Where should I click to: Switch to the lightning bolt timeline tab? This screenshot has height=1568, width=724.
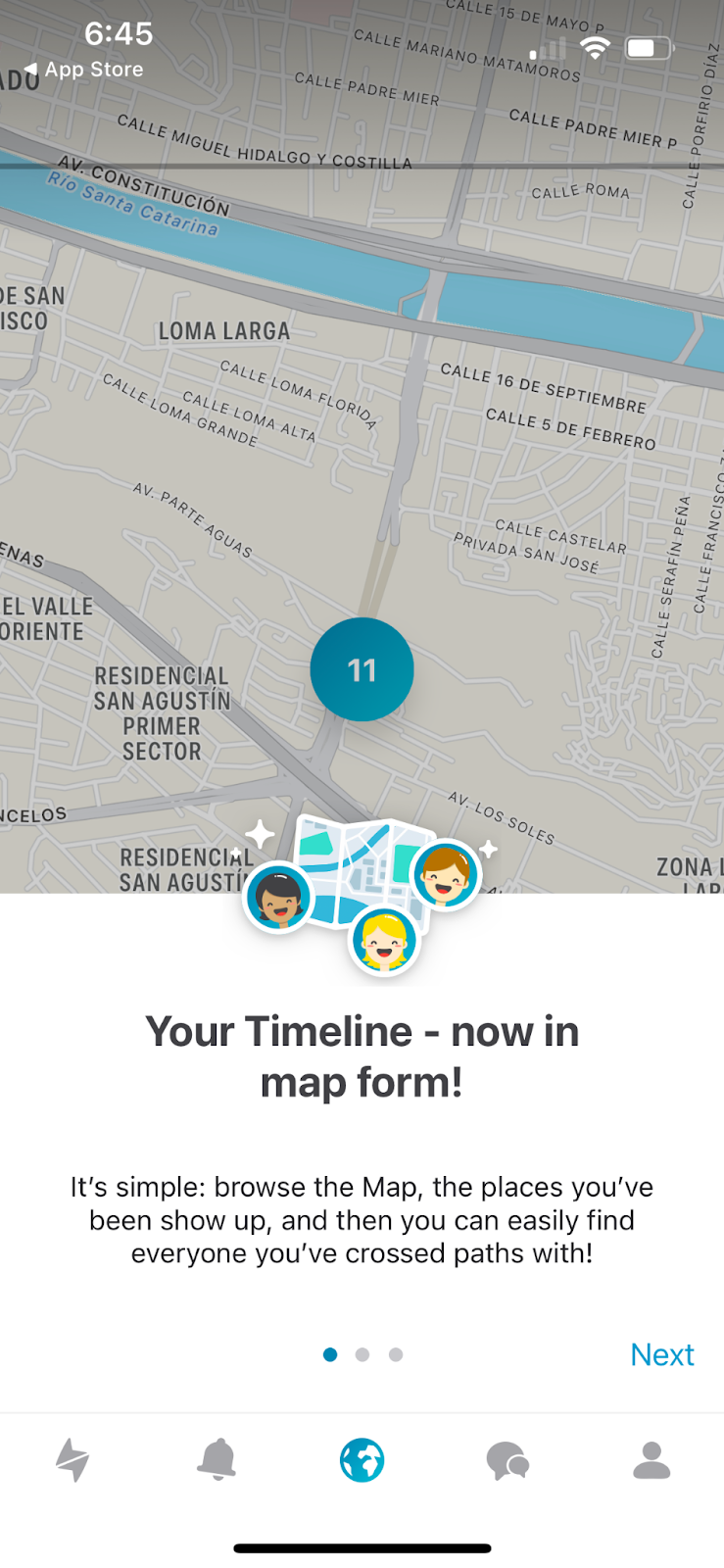click(x=72, y=1460)
